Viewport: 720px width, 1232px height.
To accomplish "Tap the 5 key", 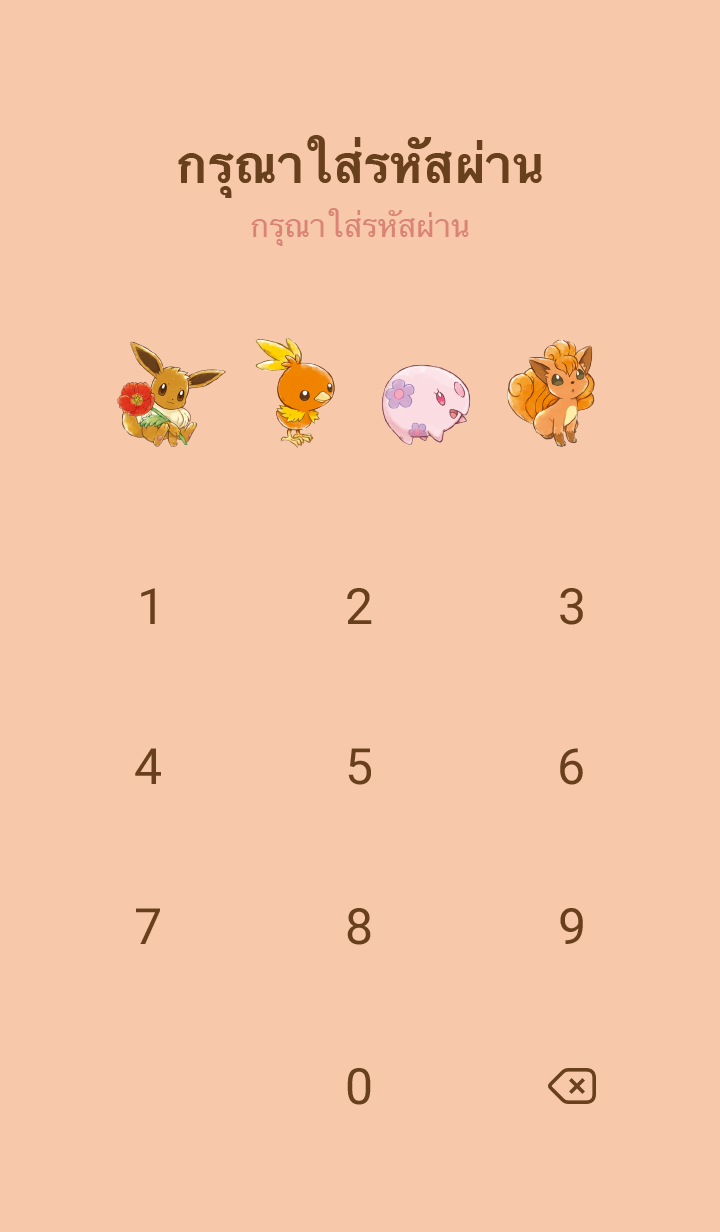I will [359, 767].
